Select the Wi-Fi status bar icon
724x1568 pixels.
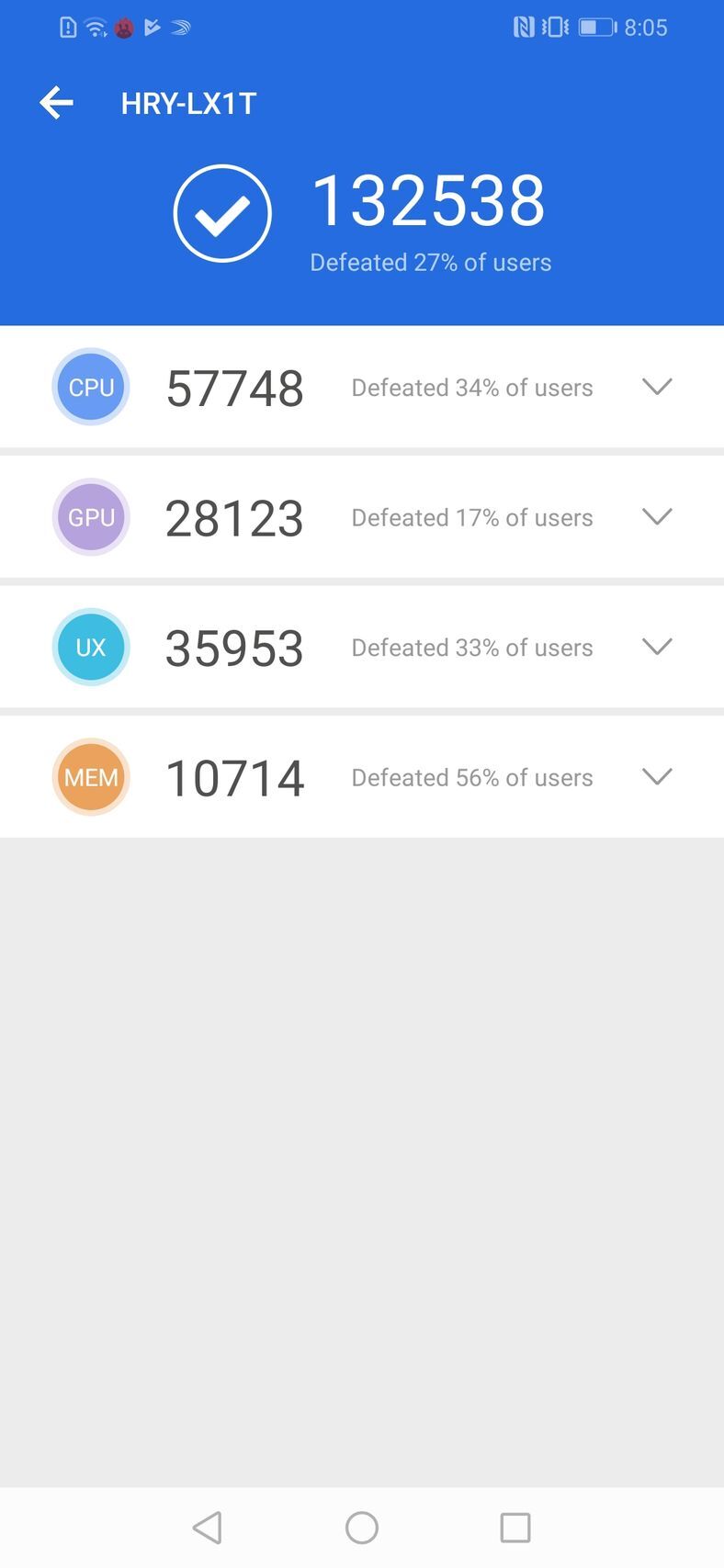pos(95,27)
